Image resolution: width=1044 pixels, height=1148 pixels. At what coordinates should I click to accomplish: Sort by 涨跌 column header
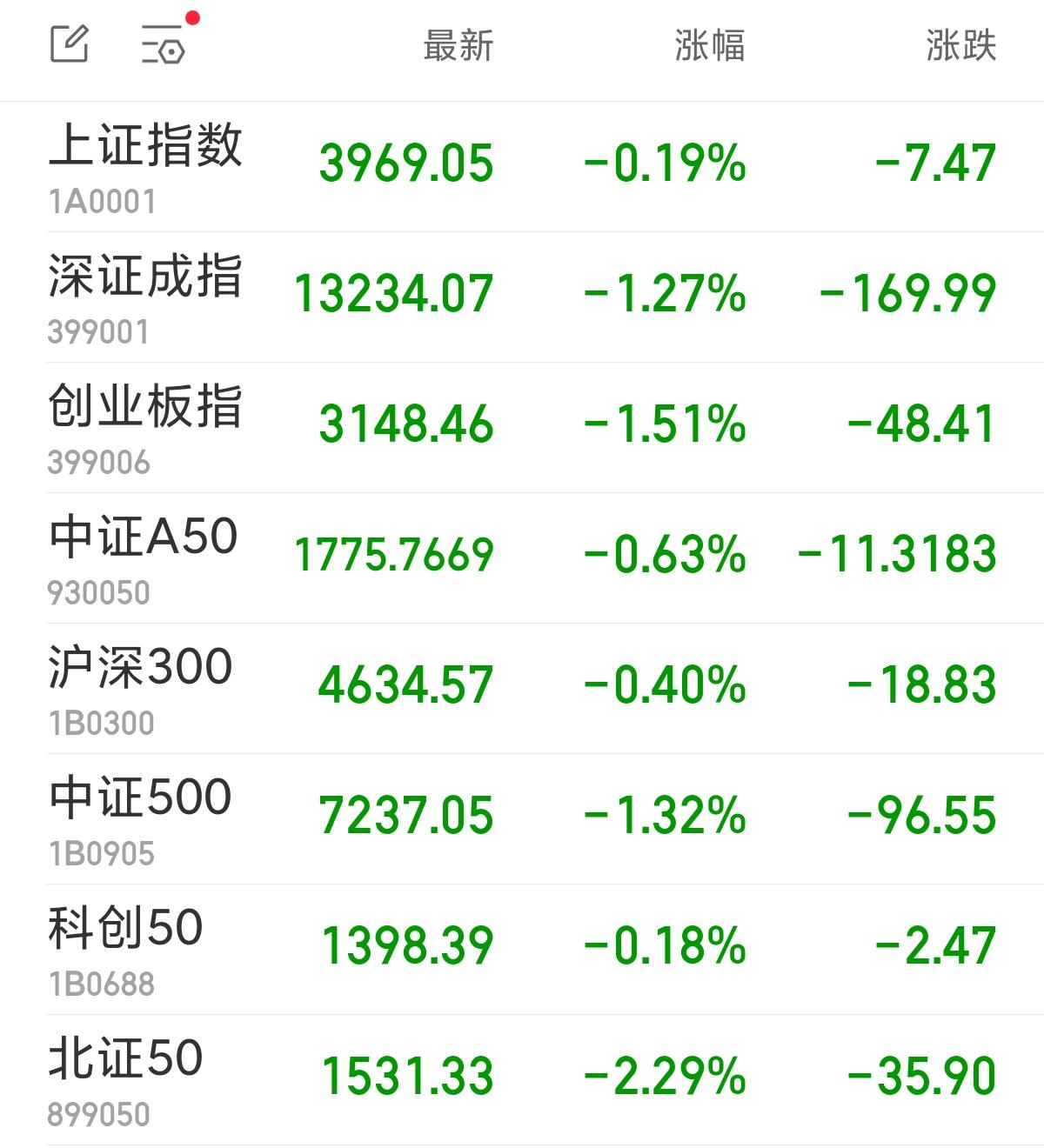[x=960, y=46]
